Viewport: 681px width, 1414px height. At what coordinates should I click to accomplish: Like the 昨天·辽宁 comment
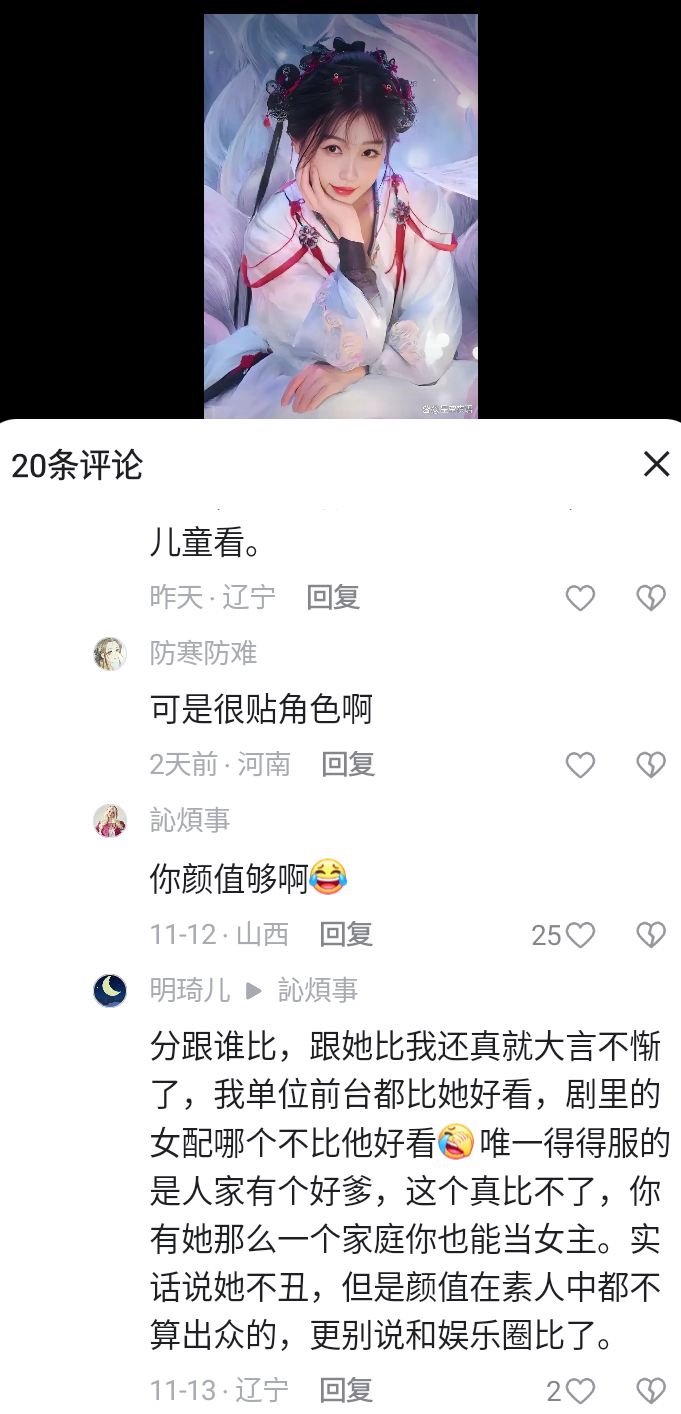click(580, 598)
